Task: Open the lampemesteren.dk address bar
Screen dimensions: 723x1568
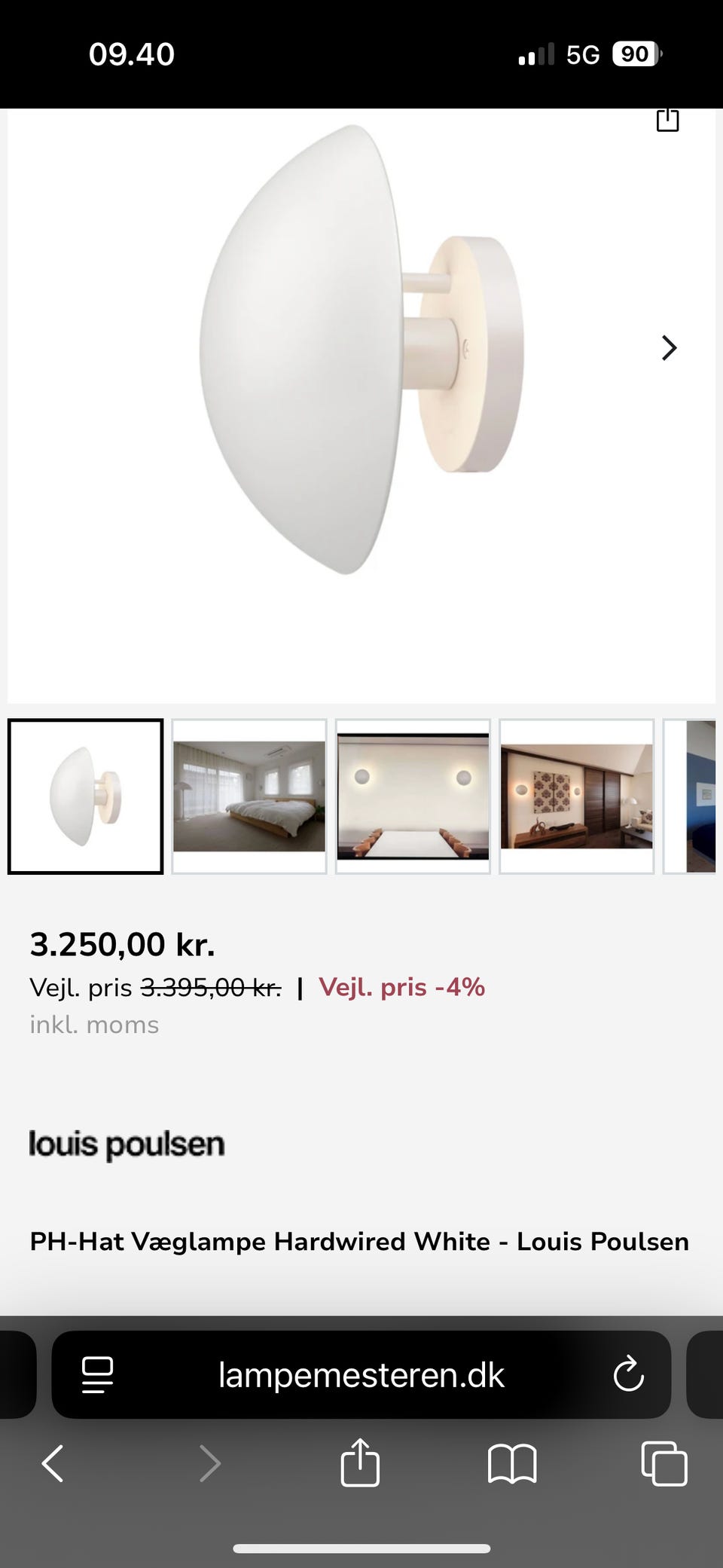Action: tap(360, 1374)
